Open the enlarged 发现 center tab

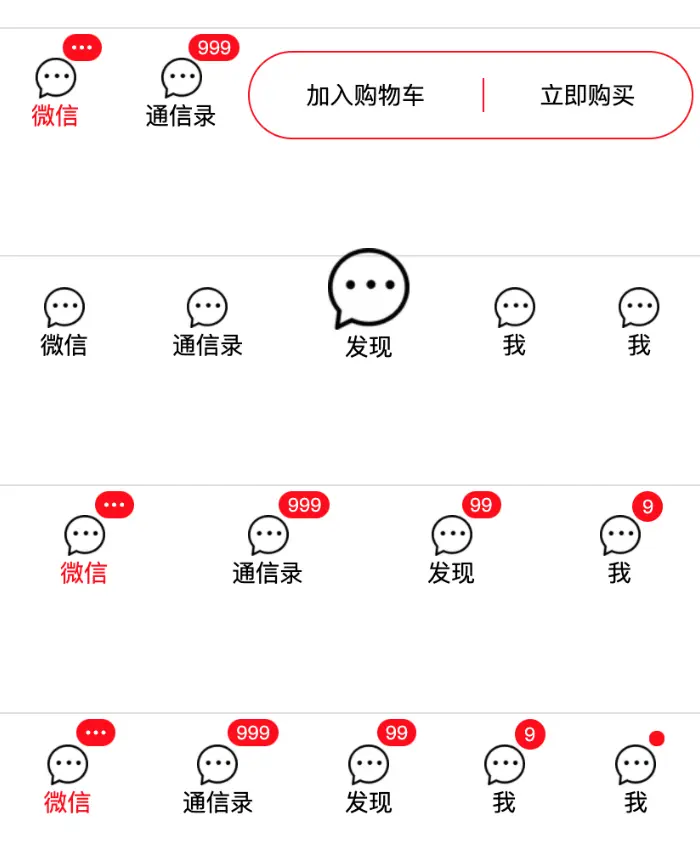[369, 304]
